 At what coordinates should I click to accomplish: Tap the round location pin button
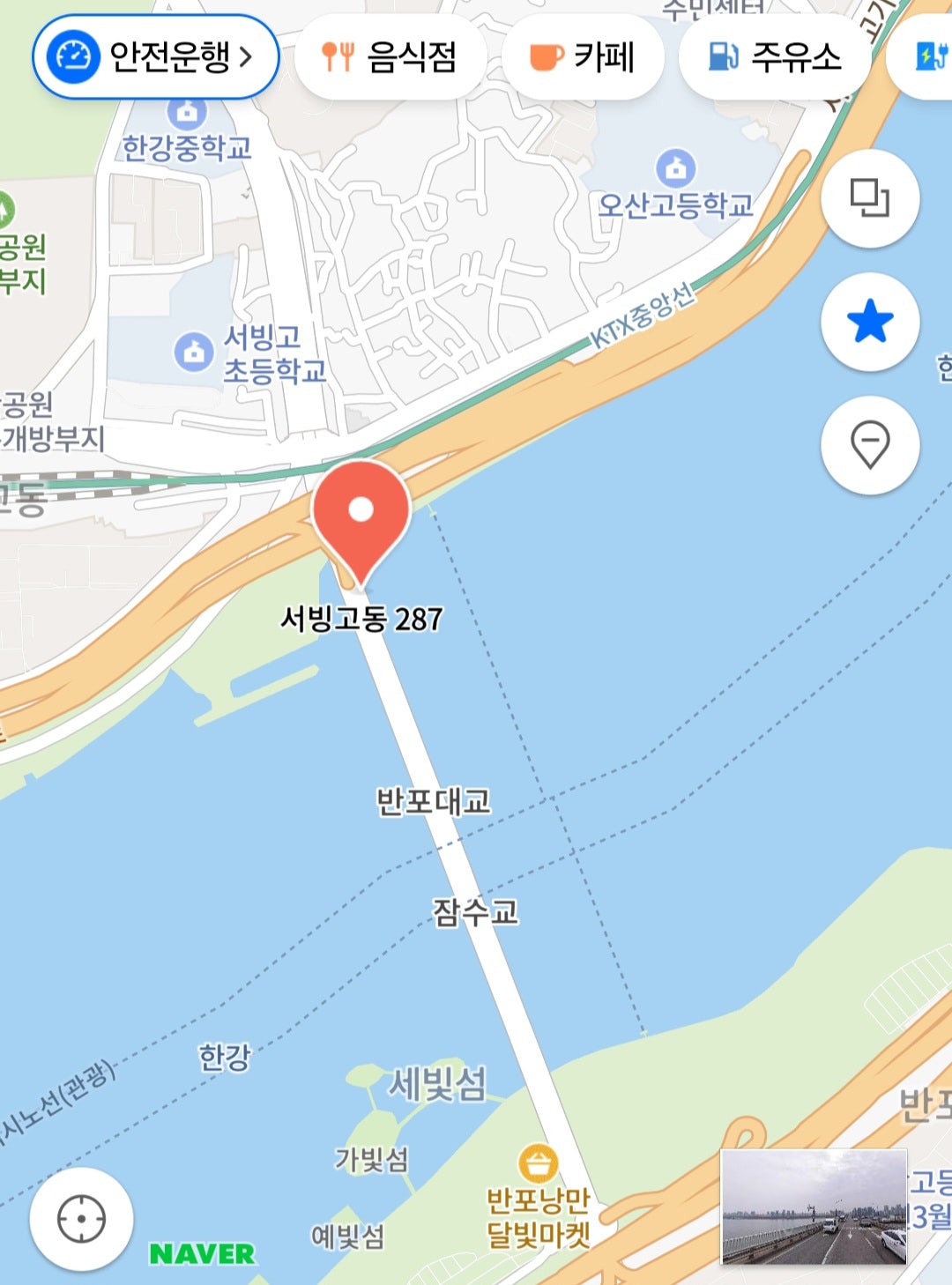pyautogui.click(x=869, y=444)
